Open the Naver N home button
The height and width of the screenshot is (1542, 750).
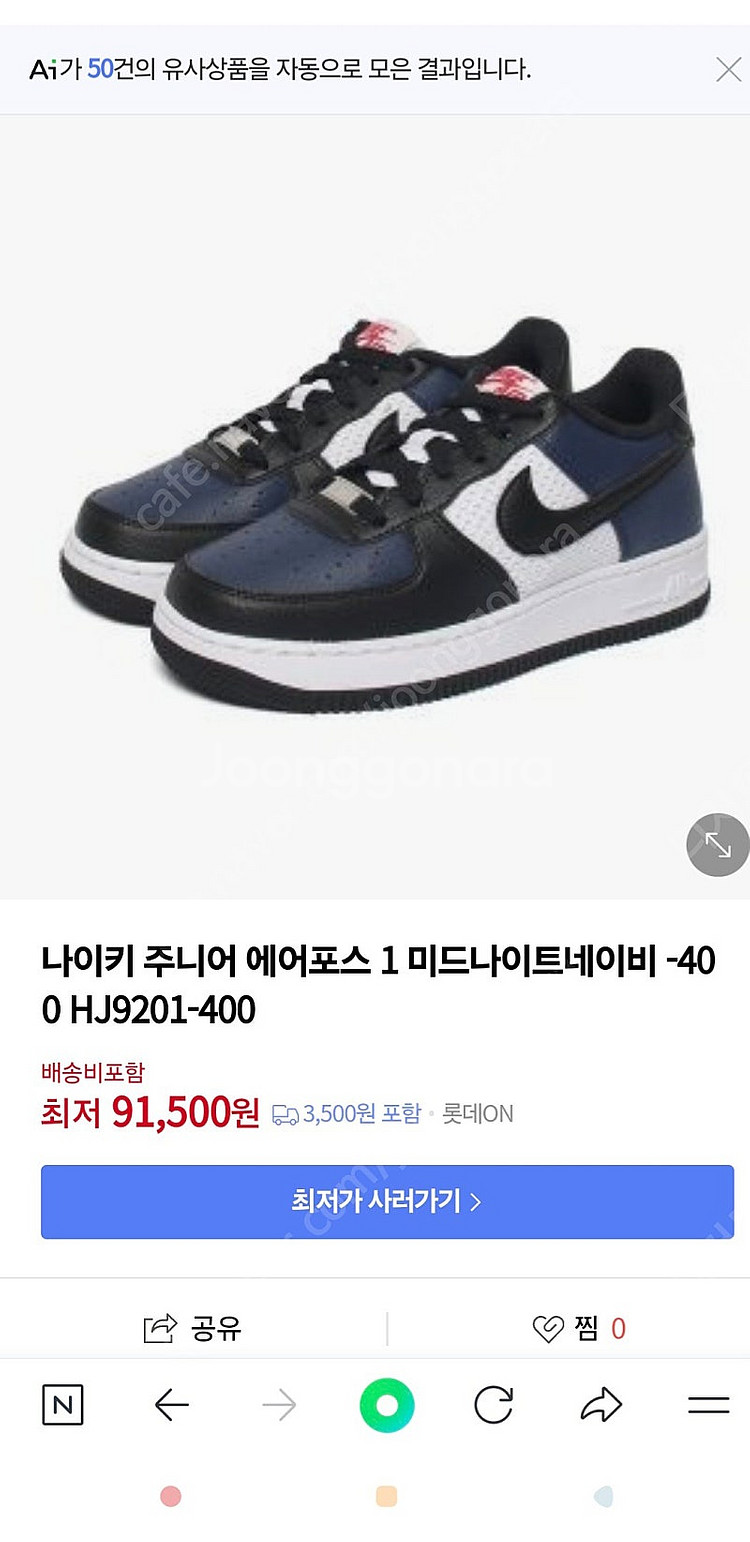point(63,1405)
